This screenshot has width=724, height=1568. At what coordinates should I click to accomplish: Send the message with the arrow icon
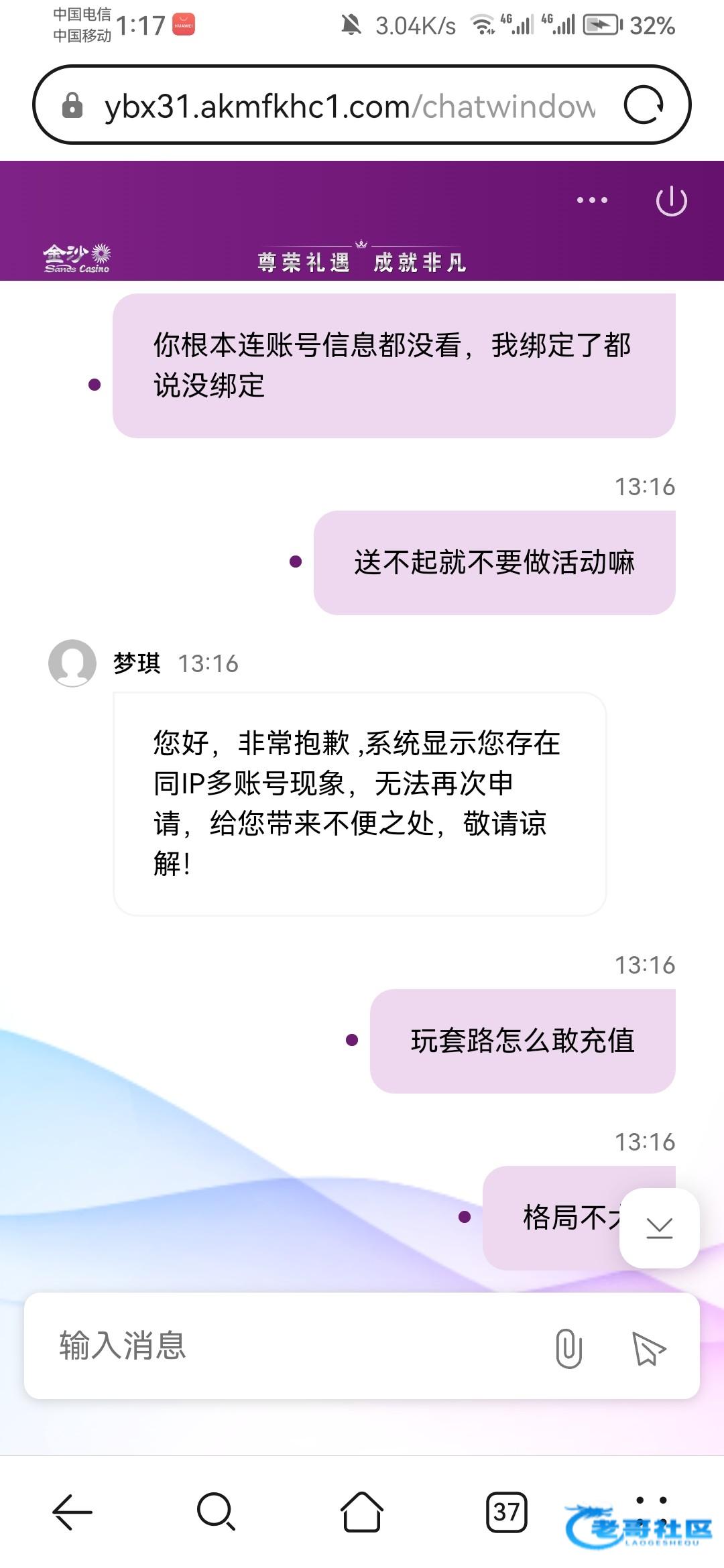[x=648, y=1348]
